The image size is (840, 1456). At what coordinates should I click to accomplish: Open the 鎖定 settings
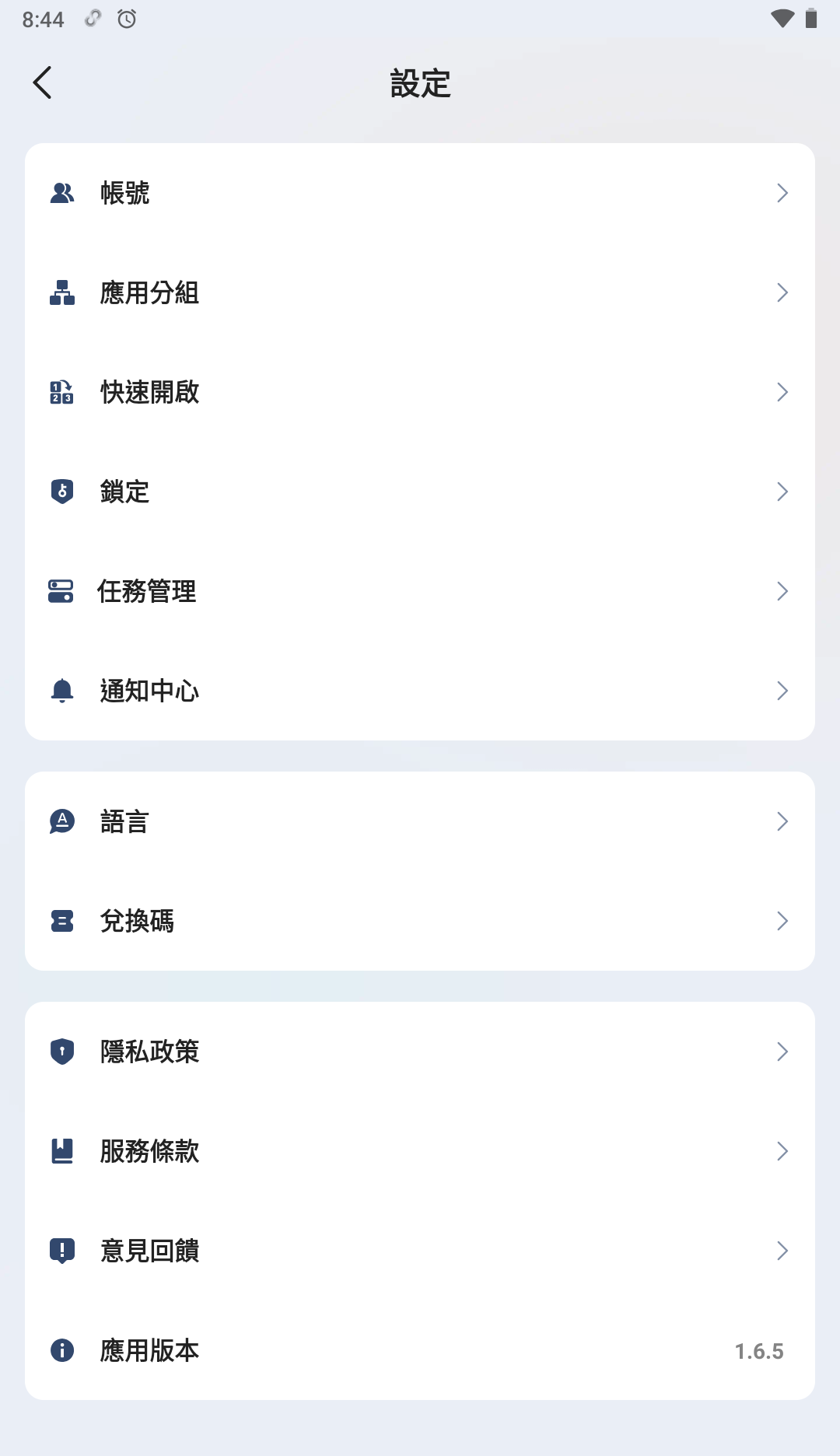pos(420,492)
